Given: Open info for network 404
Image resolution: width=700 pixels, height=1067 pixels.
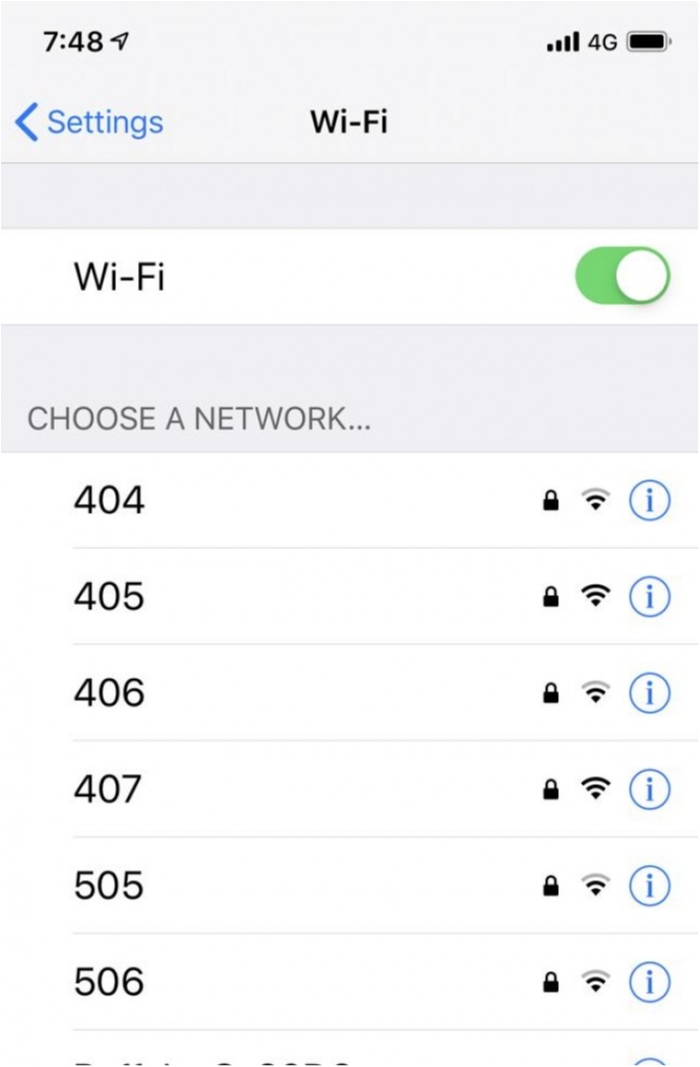Looking at the screenshot, I should [x=649, y=500].
